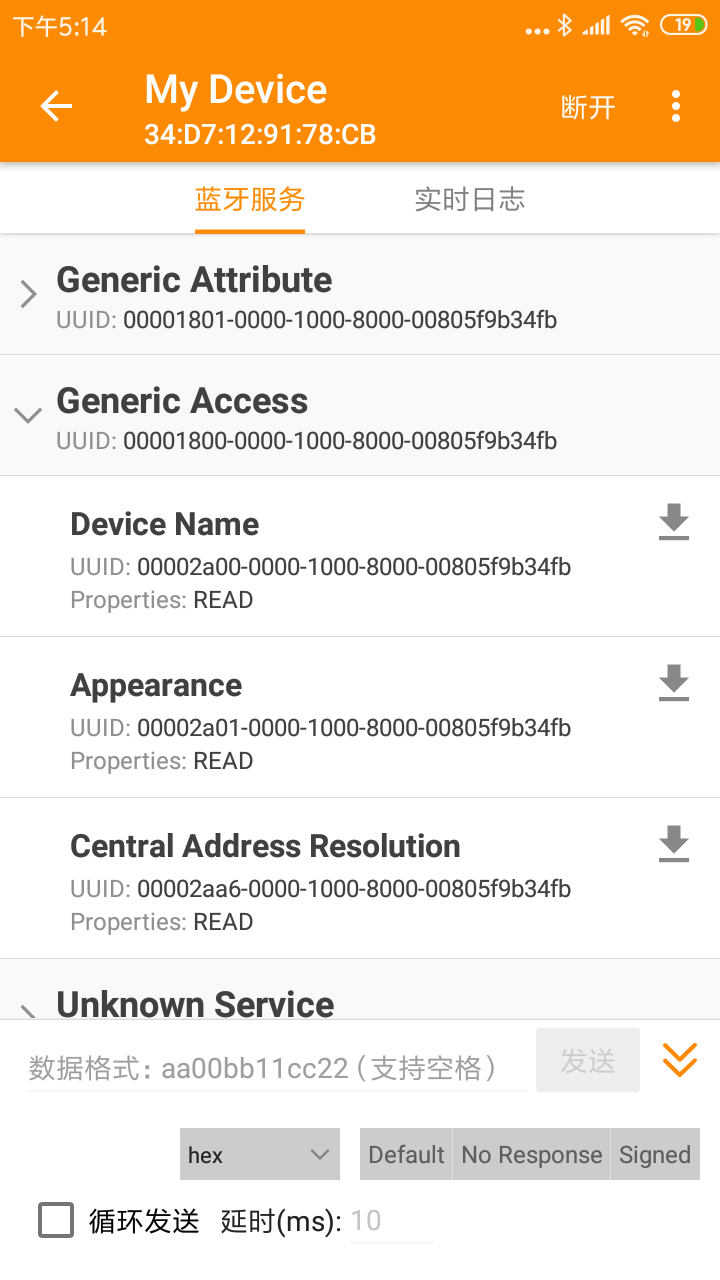Read the Central Address Resolution characteristic
720x1280 pixels.
[673, 845]
